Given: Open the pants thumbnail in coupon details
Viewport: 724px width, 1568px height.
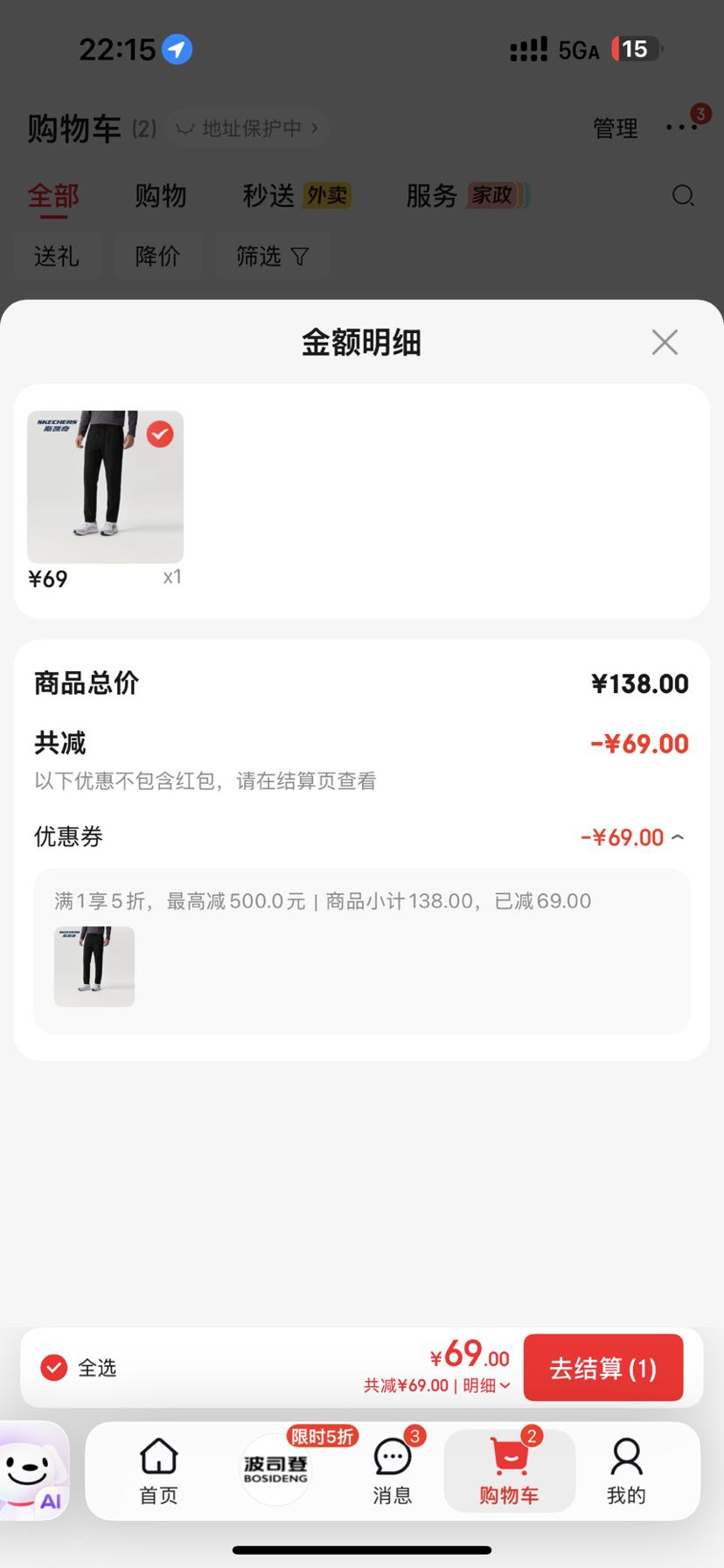Looking at the screenshot, I should [94, 967].
